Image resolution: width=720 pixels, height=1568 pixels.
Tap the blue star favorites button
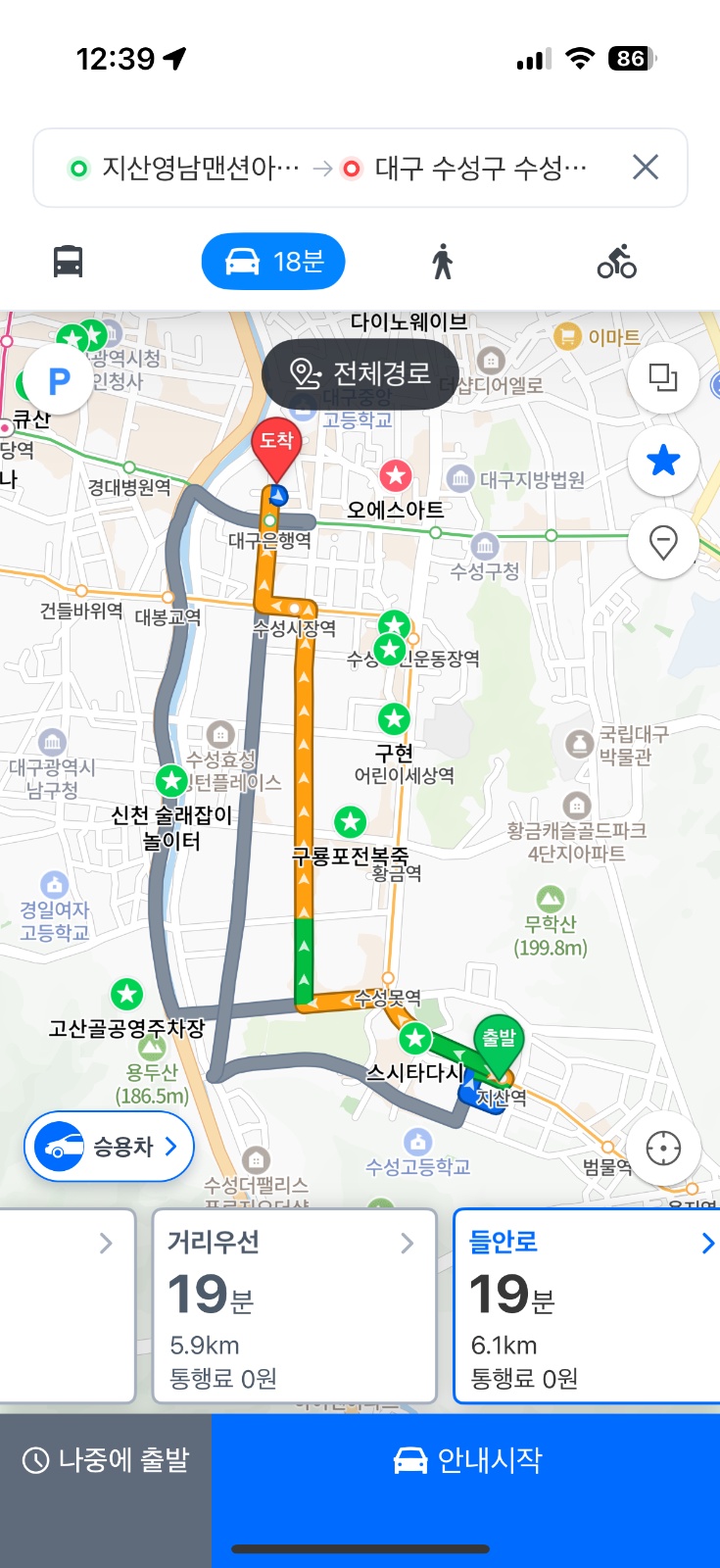(663, 460)
